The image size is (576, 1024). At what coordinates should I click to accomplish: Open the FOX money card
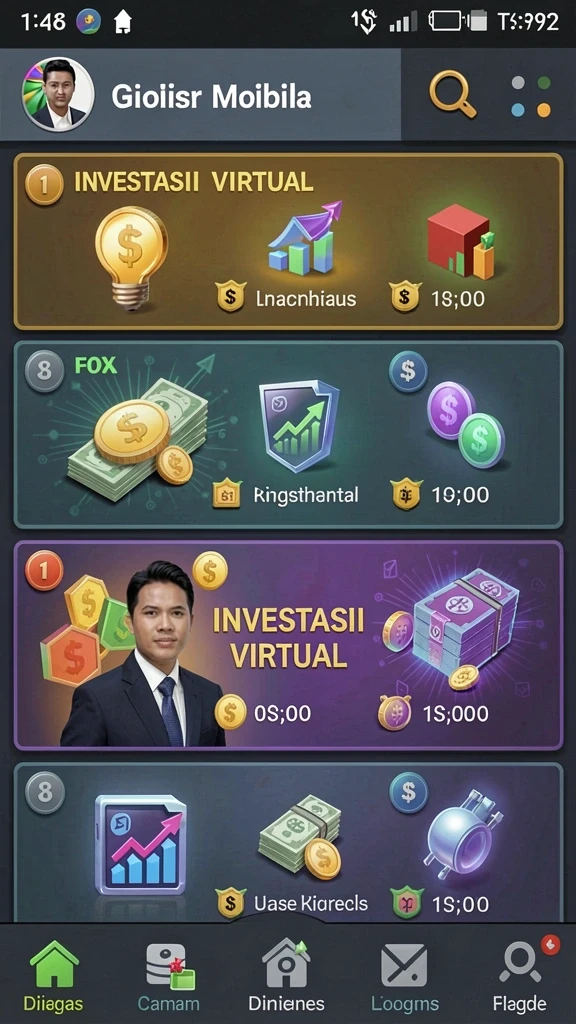pyautogui.click(x=288, y=434)
